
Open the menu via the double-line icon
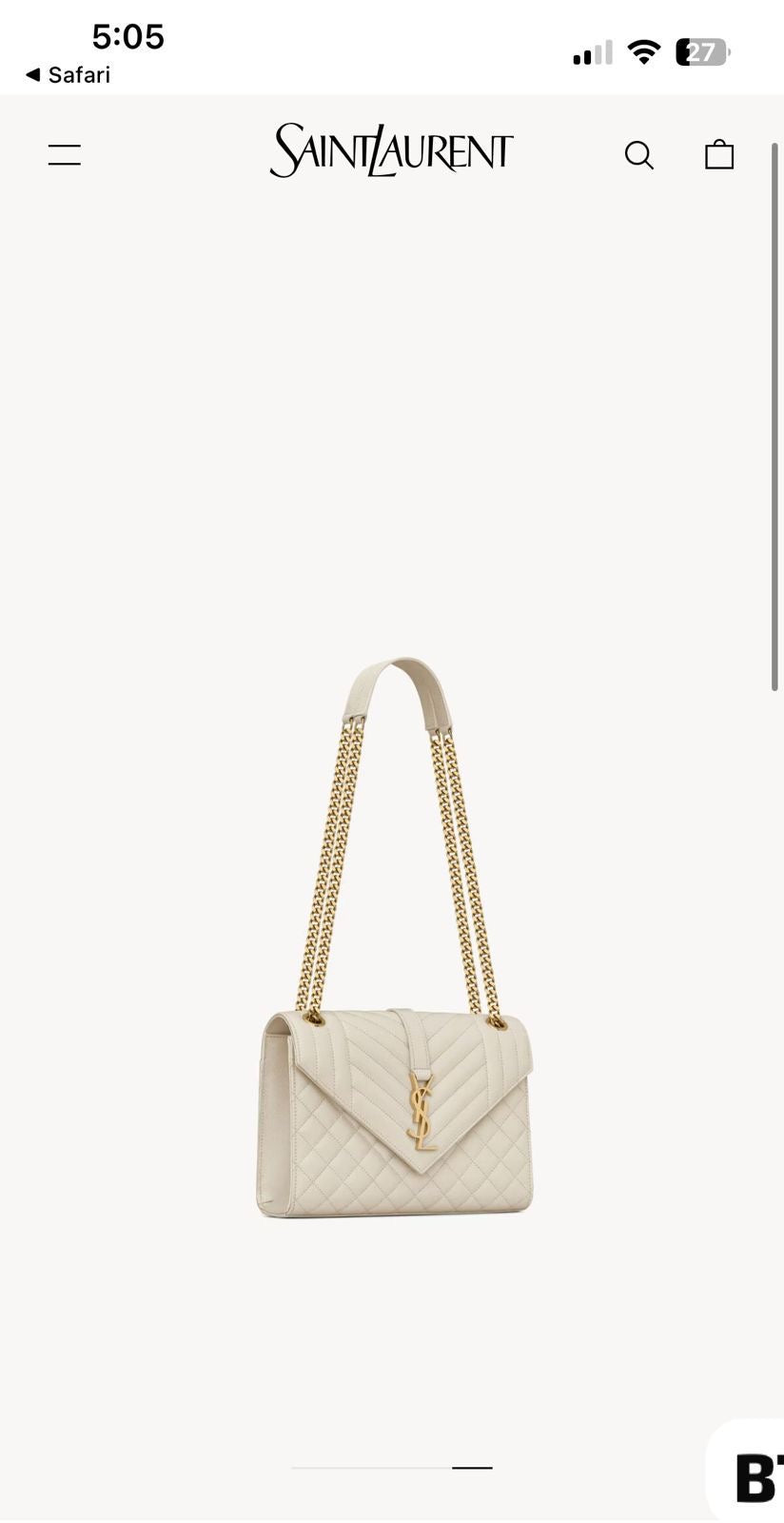click(x=64, y=154)
